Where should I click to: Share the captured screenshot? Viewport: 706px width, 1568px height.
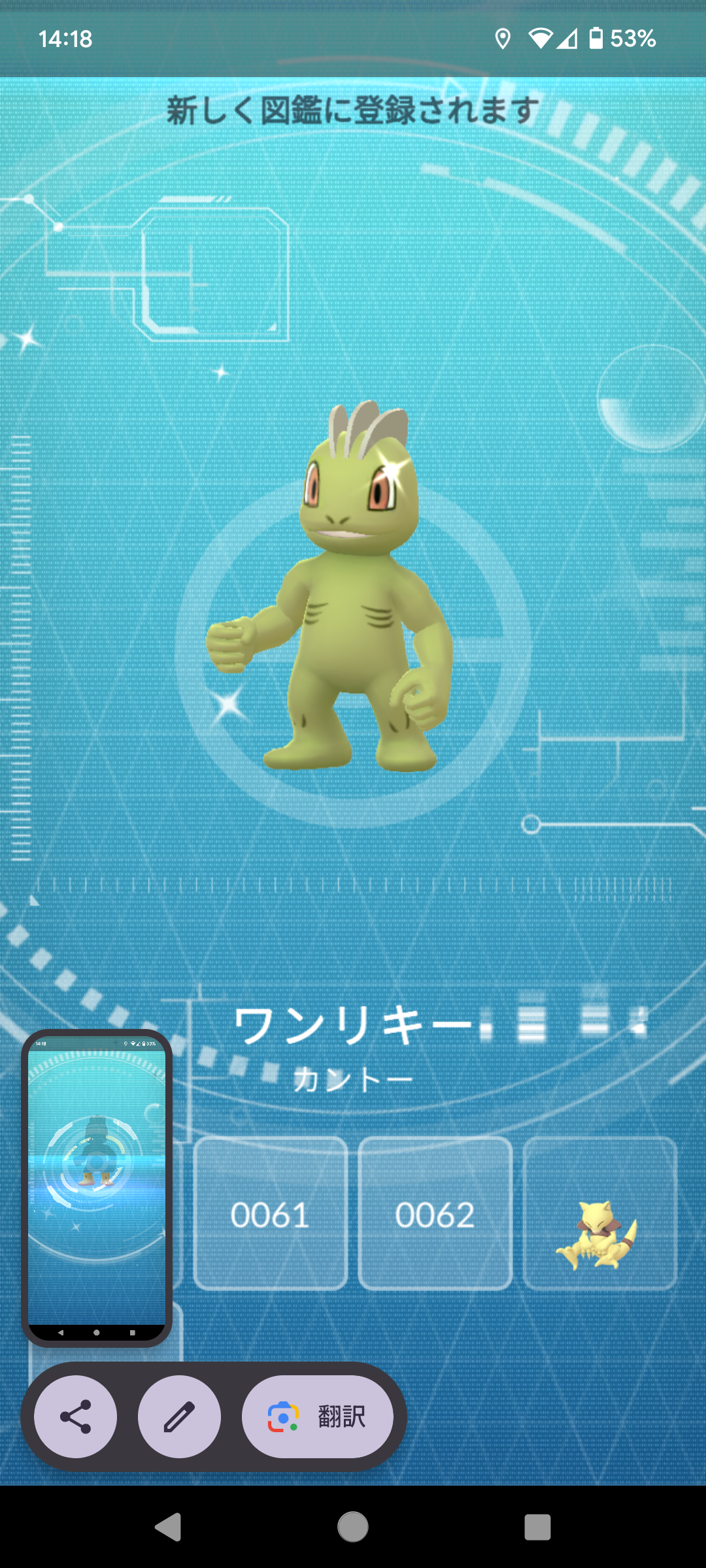click(x=75, y=1416)
